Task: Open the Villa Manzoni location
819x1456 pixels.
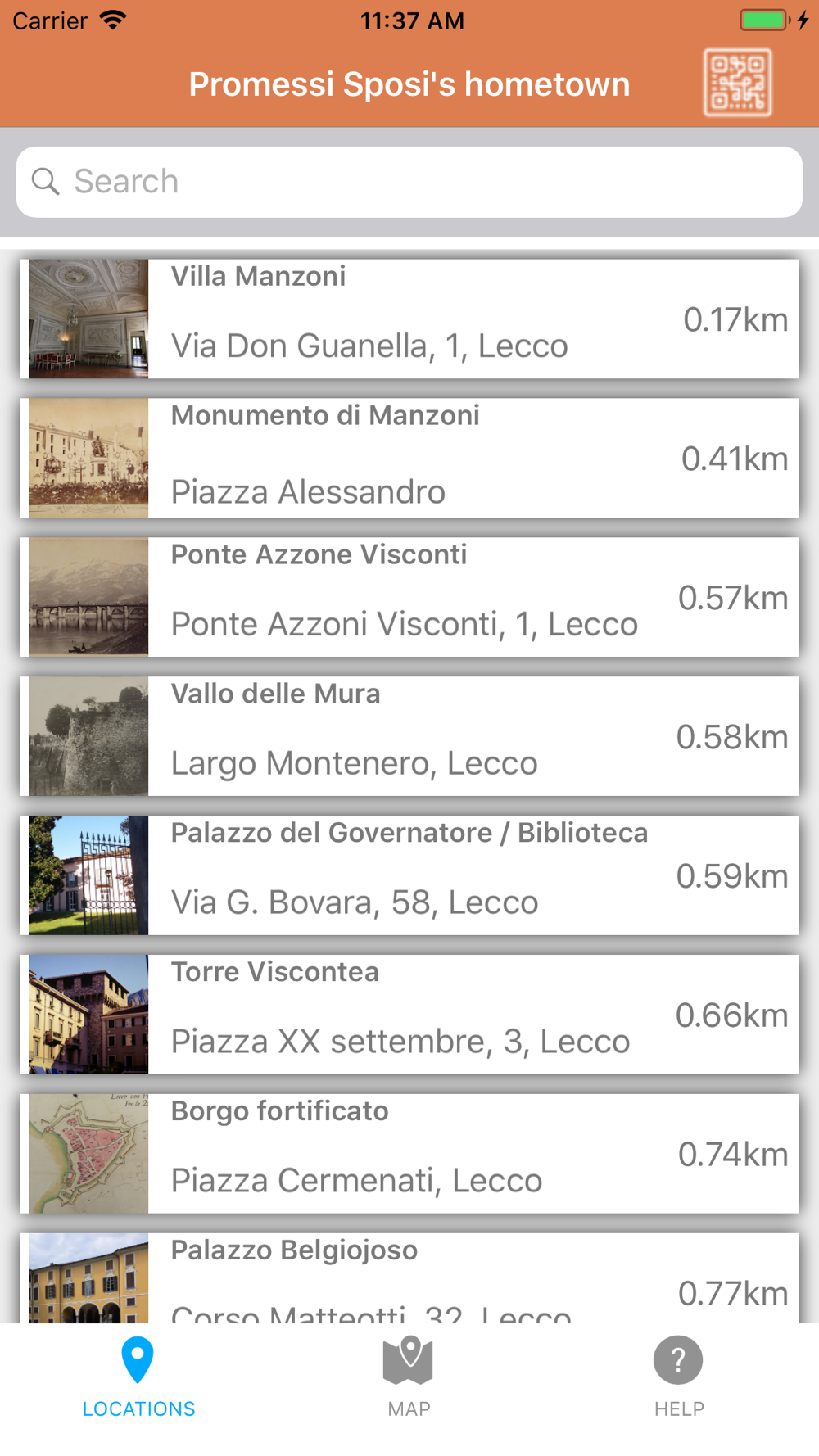Action: click(409, 319)
